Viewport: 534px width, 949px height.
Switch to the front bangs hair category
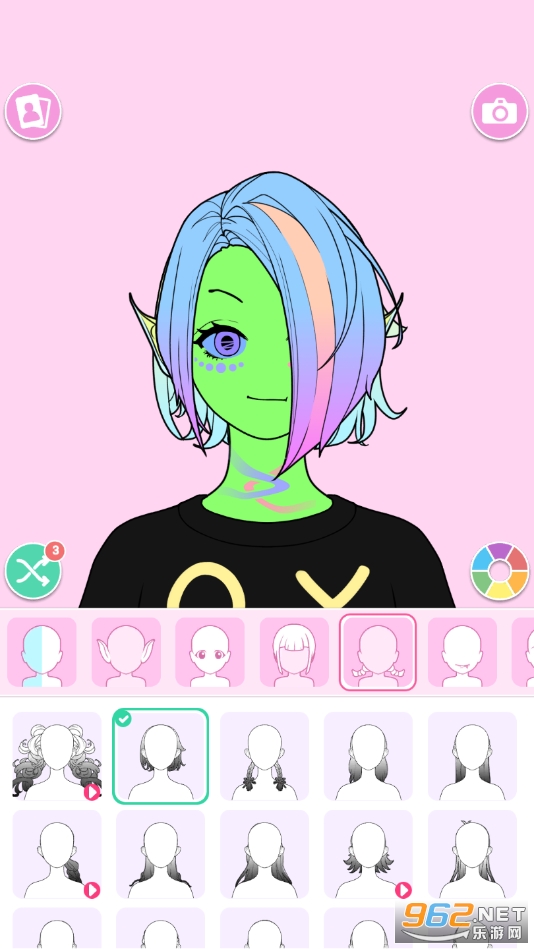tap(294, 652)
